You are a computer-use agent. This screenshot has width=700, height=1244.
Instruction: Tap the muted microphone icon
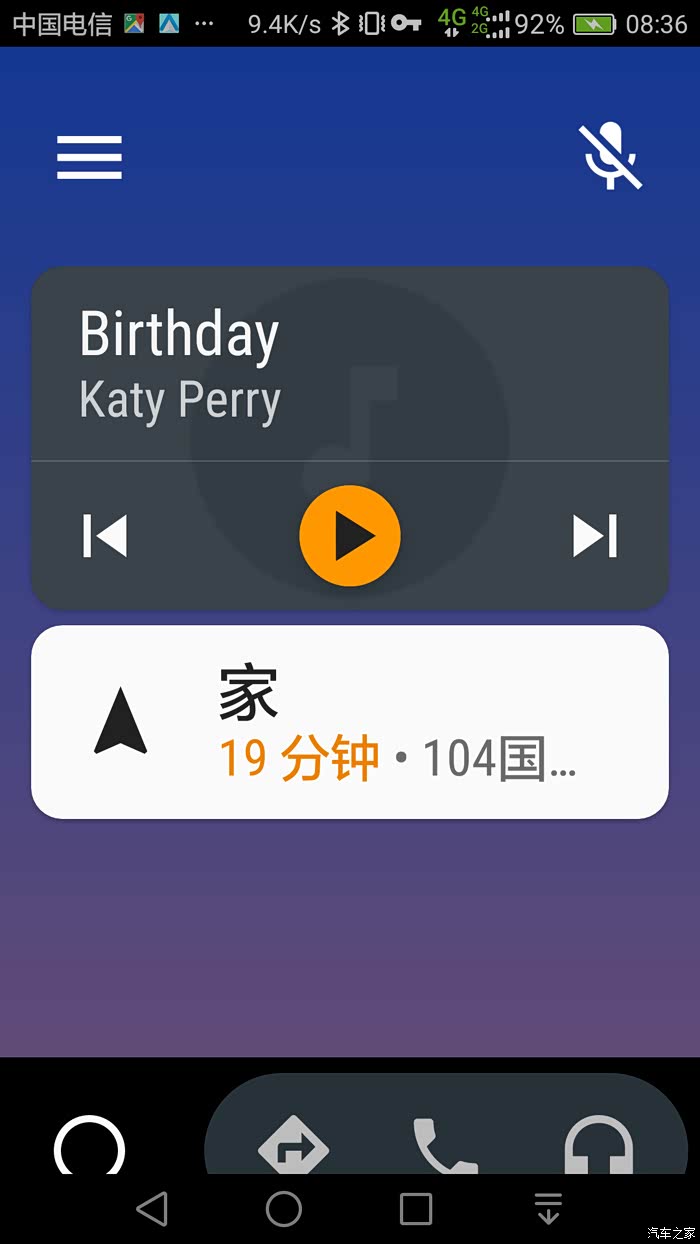(x=611, y=157)
